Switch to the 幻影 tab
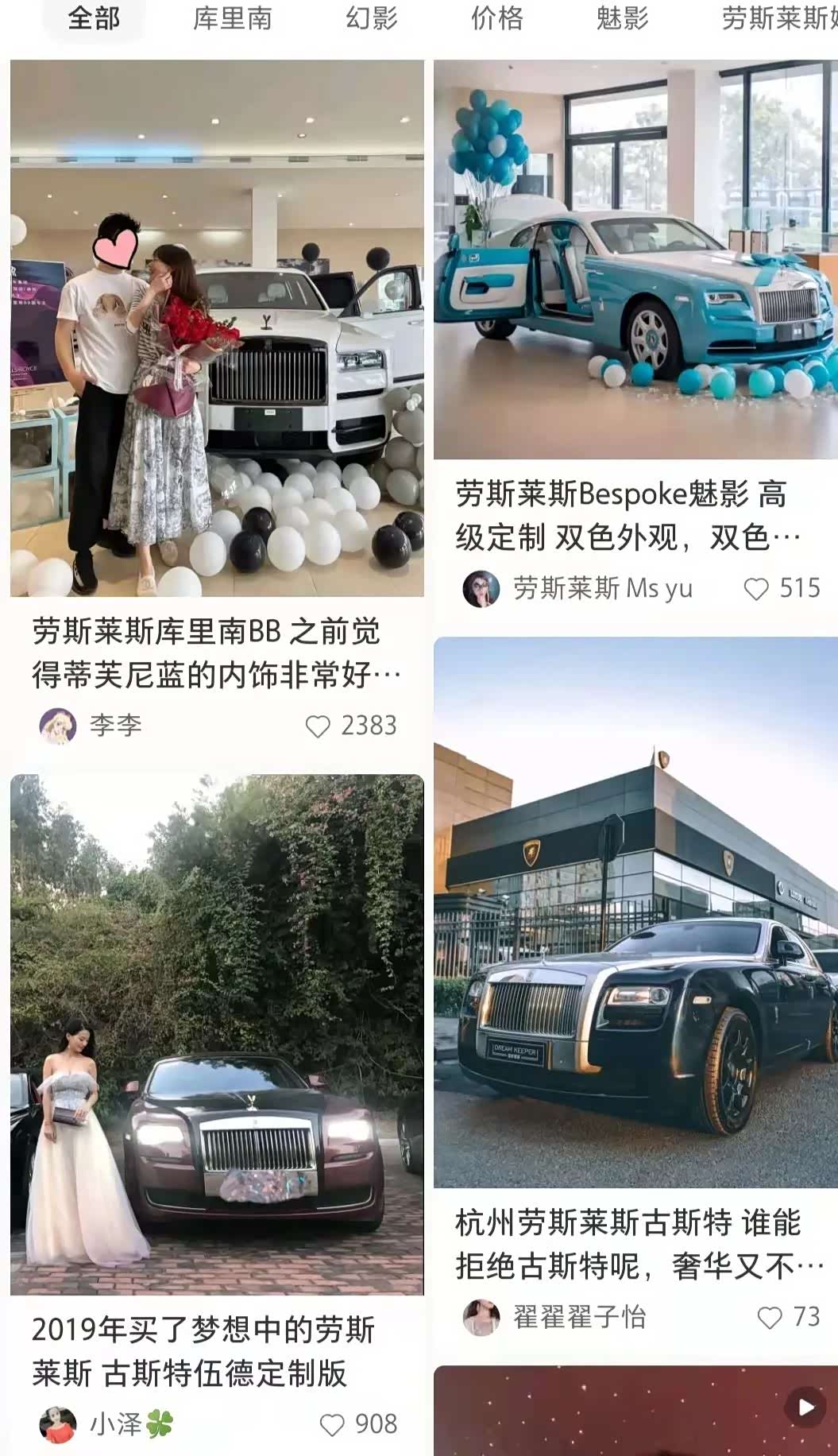Image resolution: width=838 pixels, height=1456 pixels. [x=371, y=18]
